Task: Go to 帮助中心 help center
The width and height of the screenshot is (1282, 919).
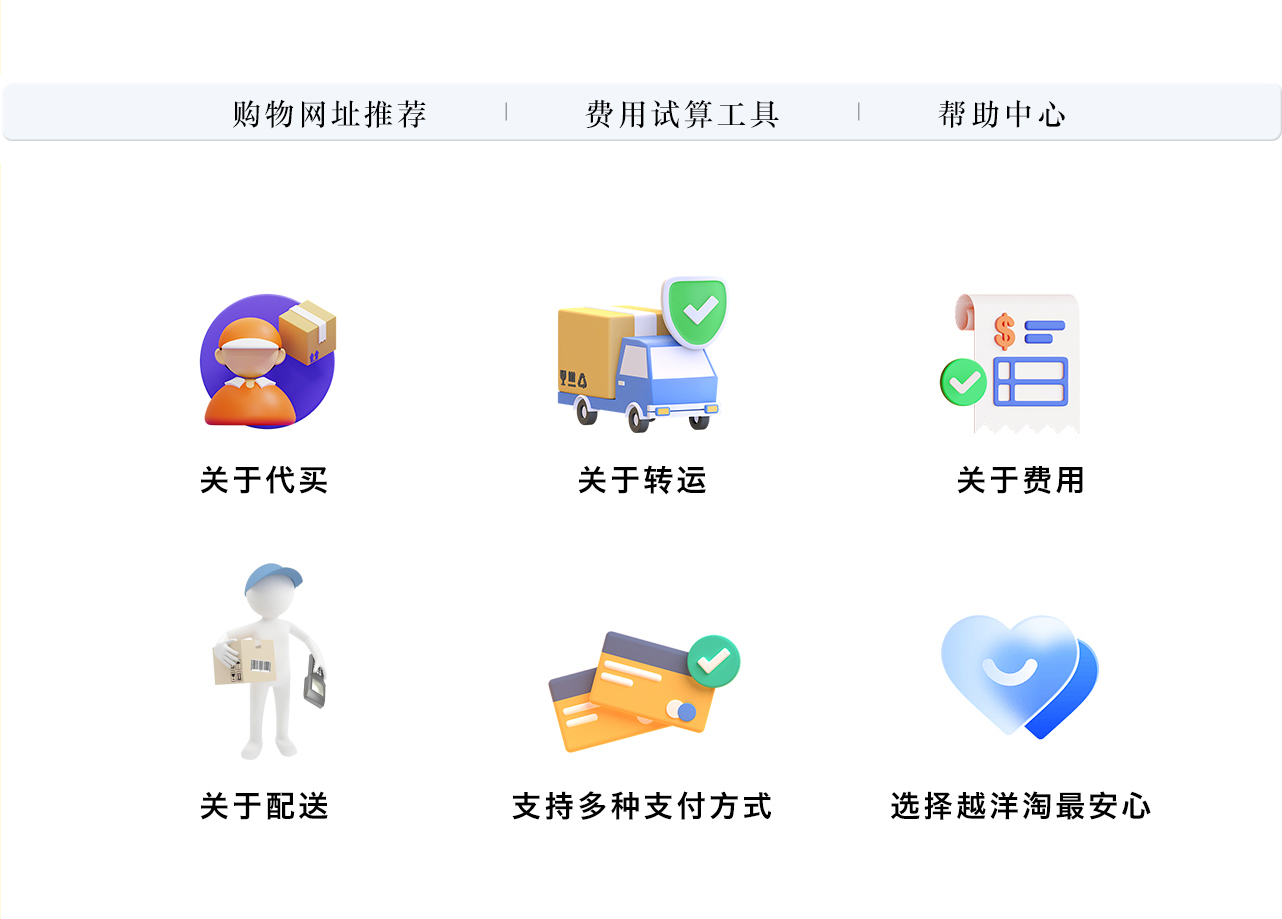Action: point(1002,113)
